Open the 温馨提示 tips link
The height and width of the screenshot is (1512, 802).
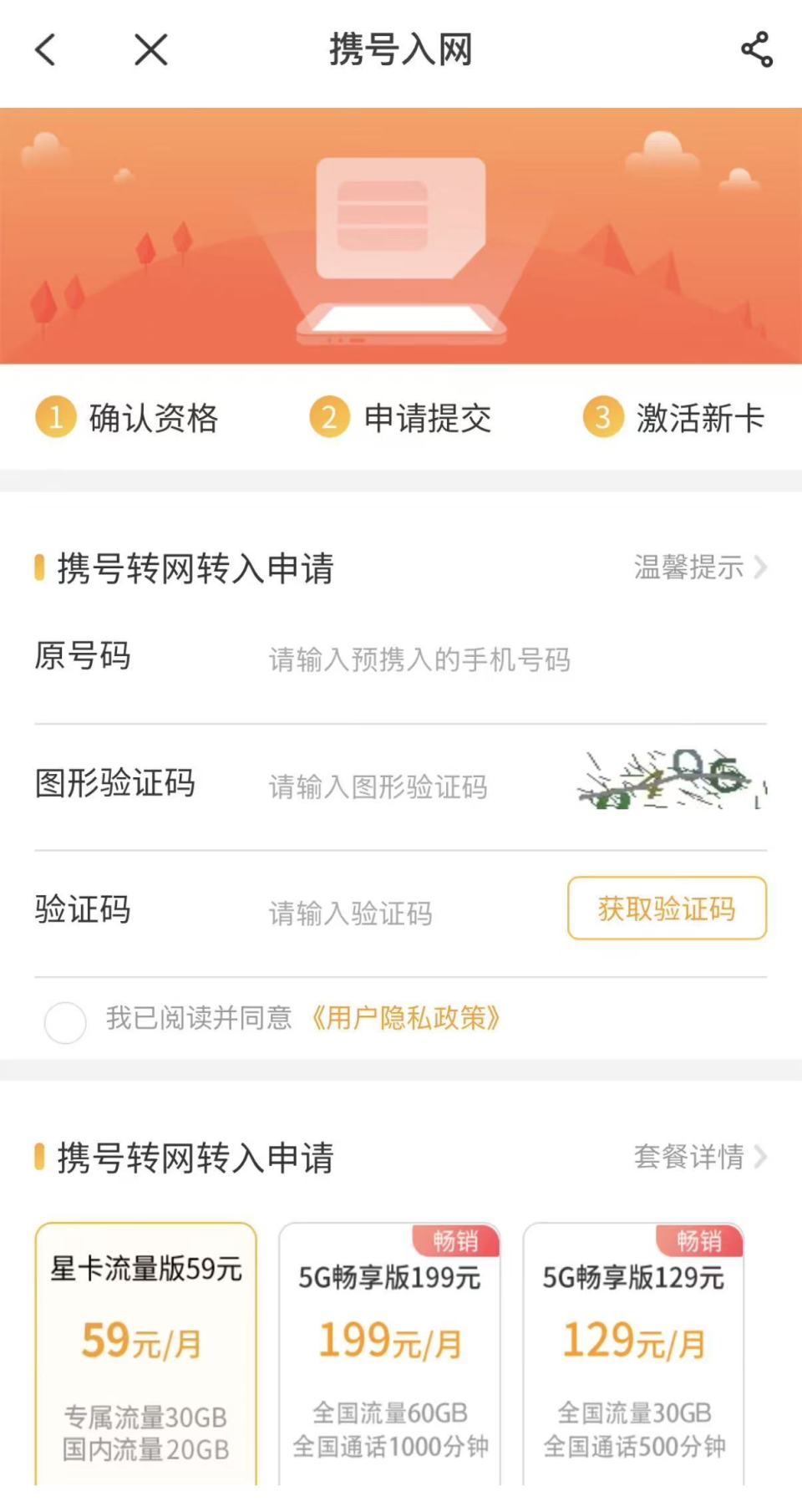(699, 568)
